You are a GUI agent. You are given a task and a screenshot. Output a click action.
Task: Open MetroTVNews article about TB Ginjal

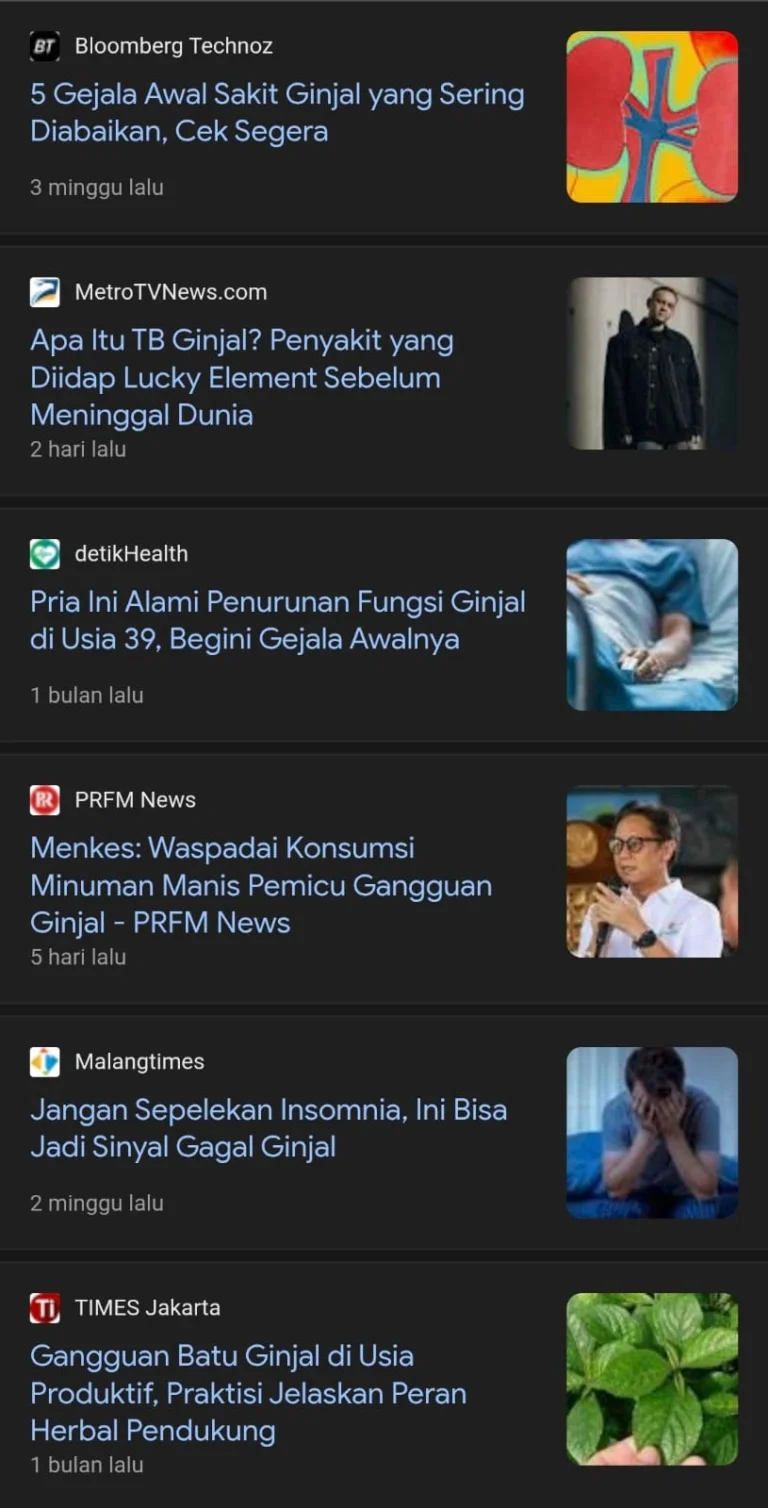point(242,377)
